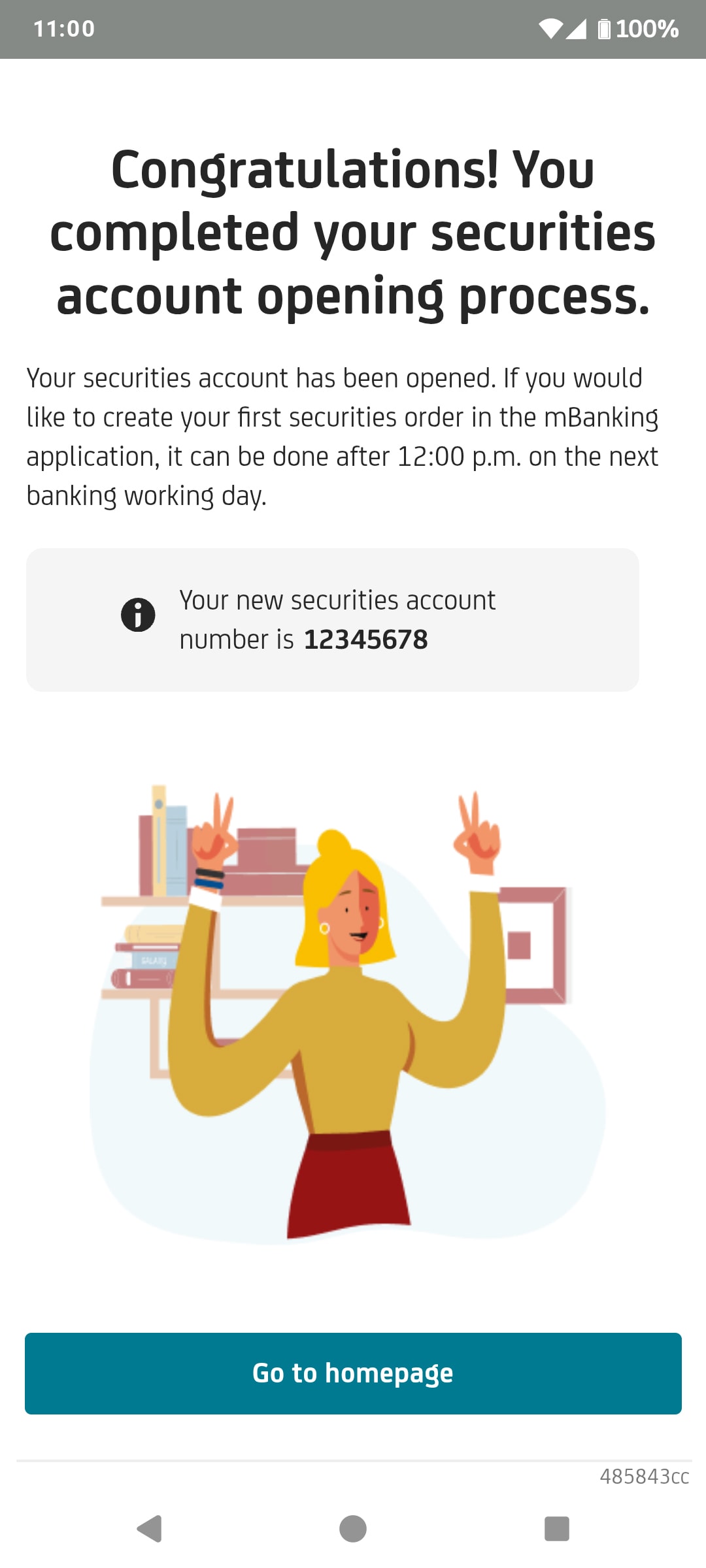The width and height of the screenshot is (706, 1568).
Task: Go back using the system back button
Action: [150, 1528]
